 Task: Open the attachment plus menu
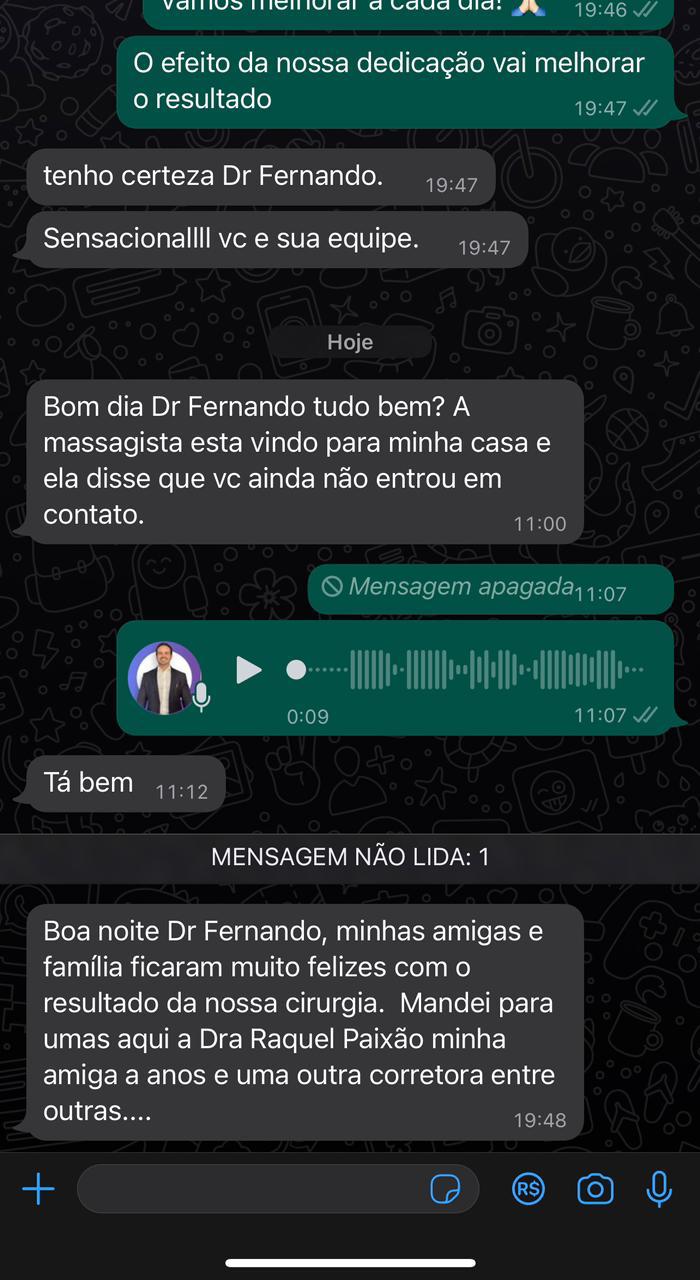point(38,1189)
